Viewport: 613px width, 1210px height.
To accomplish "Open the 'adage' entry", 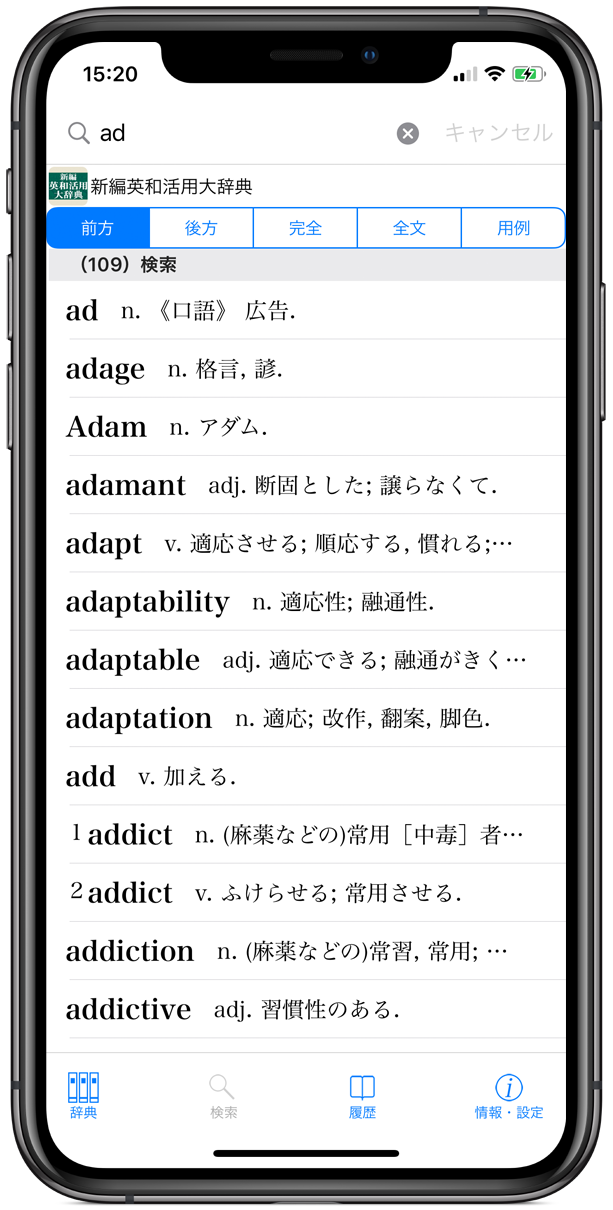I will pyautogui.click(x=306, y=369).
